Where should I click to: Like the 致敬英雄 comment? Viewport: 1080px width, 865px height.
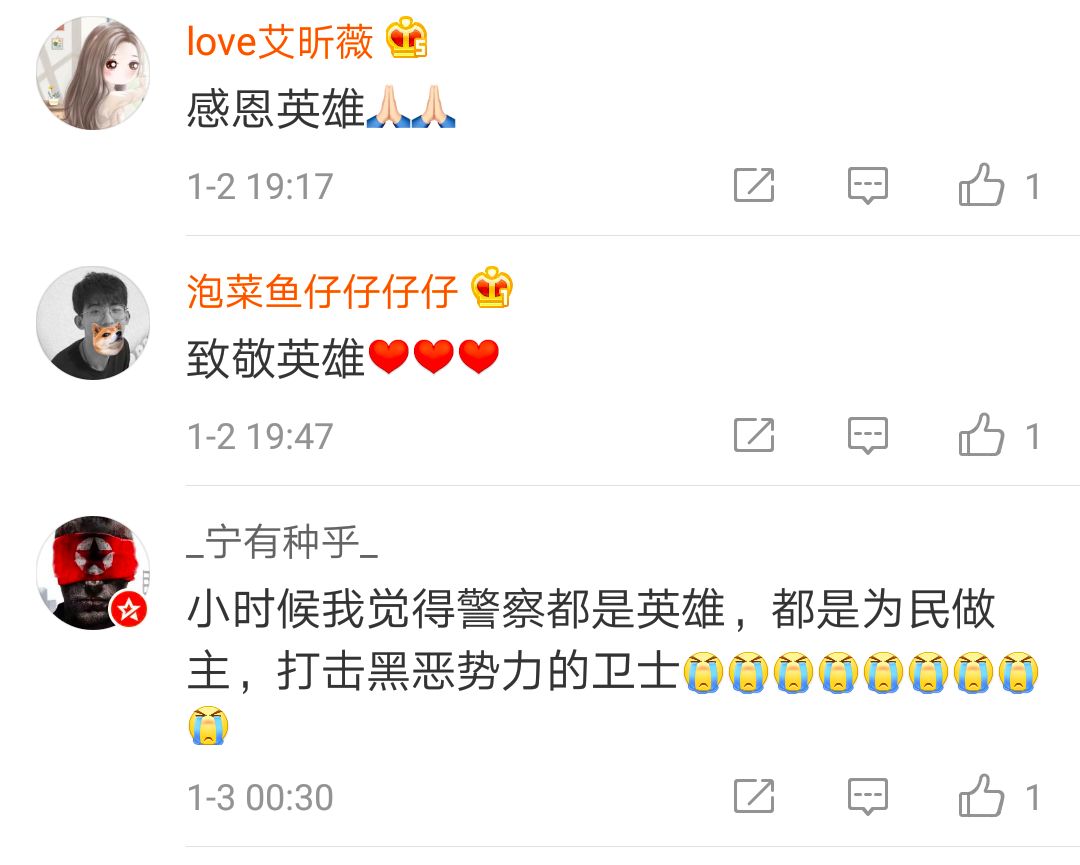coord(981,436)
